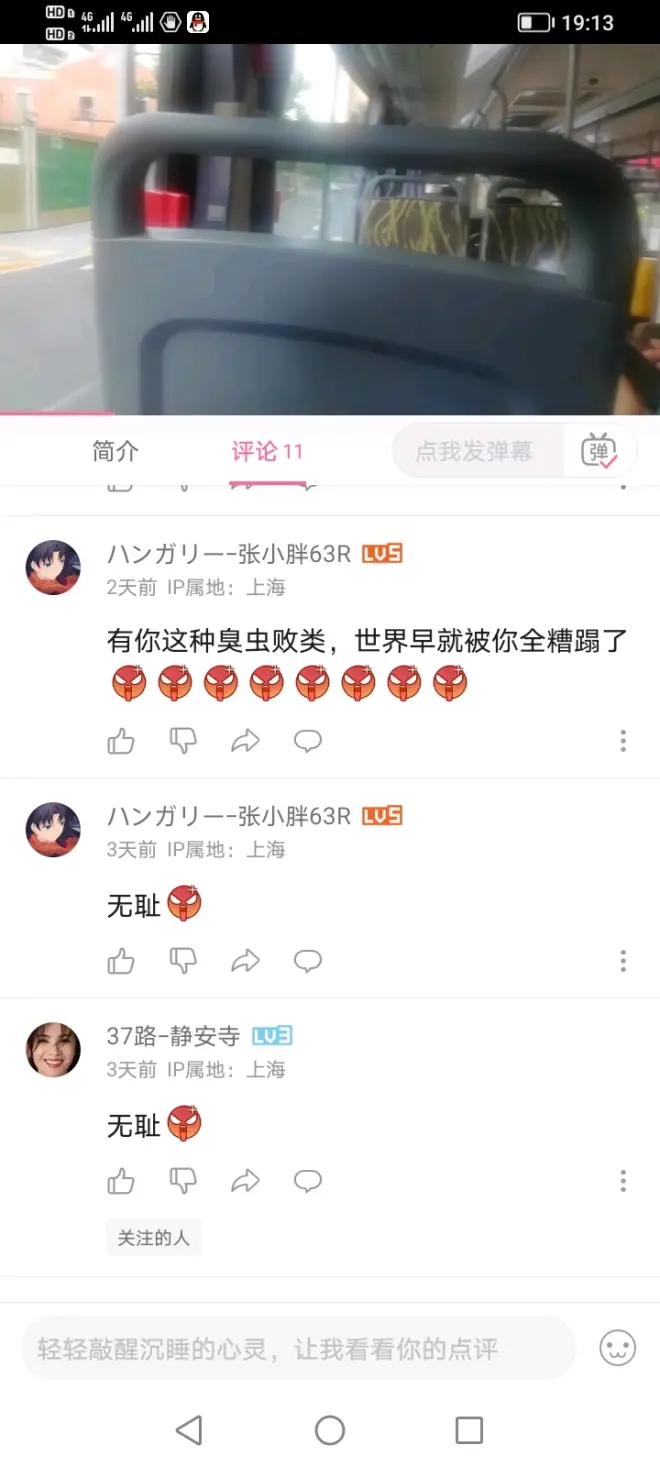This screenshot has height=1467, width=660.
Task: Return to the system home screen
Action: (330, 1430)
